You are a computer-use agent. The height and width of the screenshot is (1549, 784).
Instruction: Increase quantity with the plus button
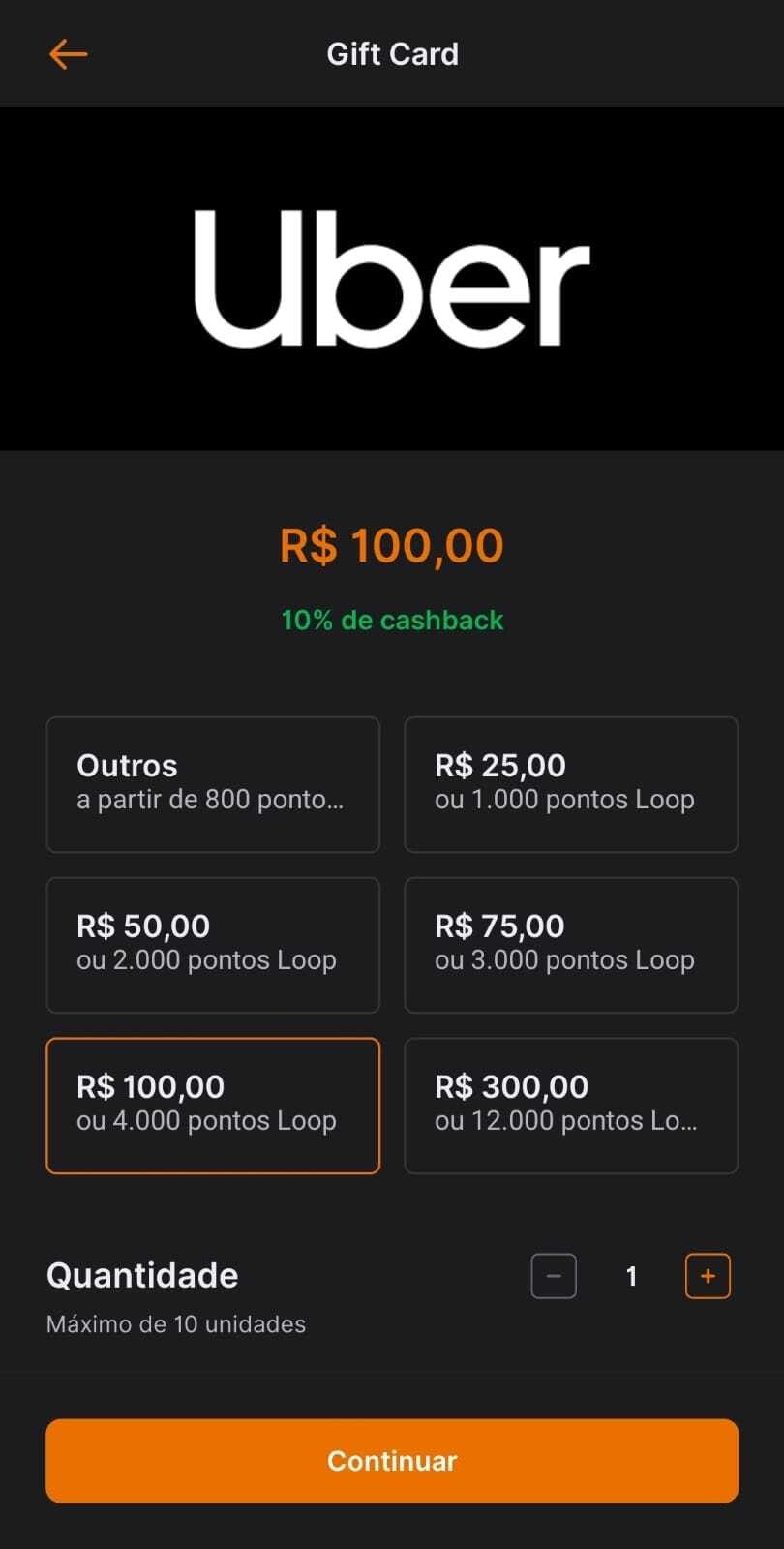tap(708, 1276)
